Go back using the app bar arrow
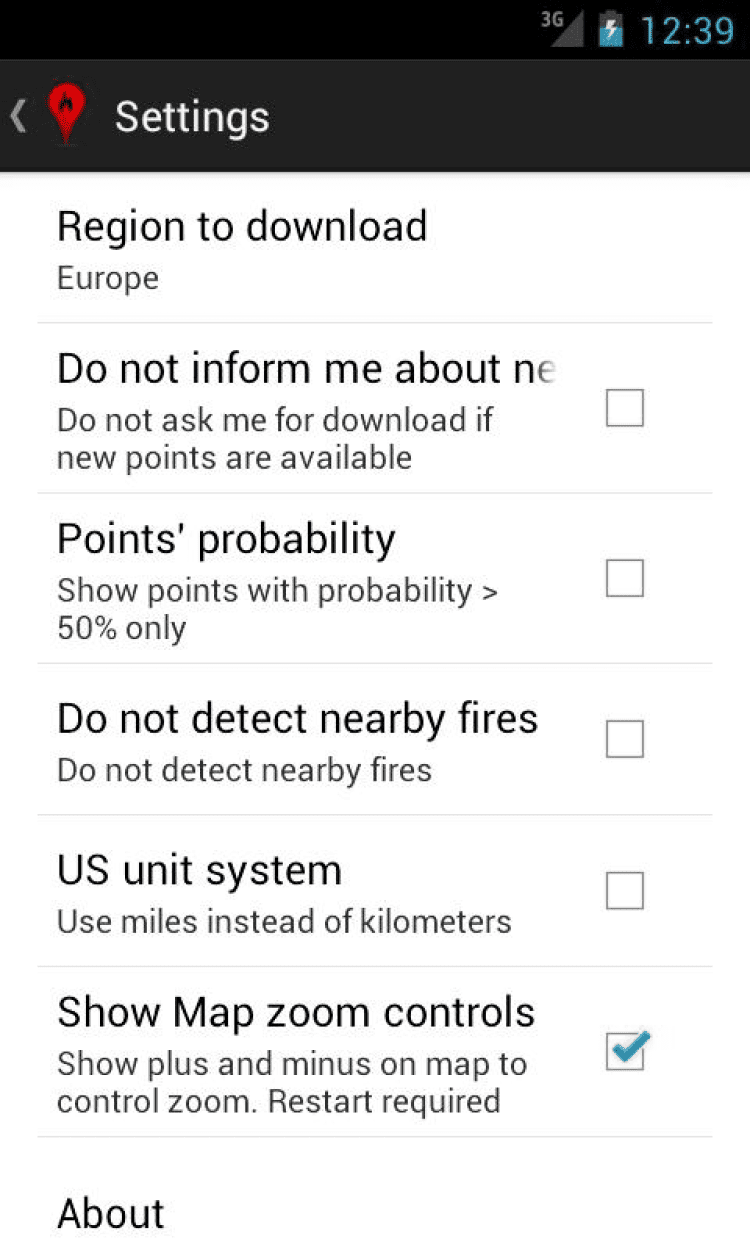Image resolution: width=750 pixels, height=1250 pixels. (20, 117)
